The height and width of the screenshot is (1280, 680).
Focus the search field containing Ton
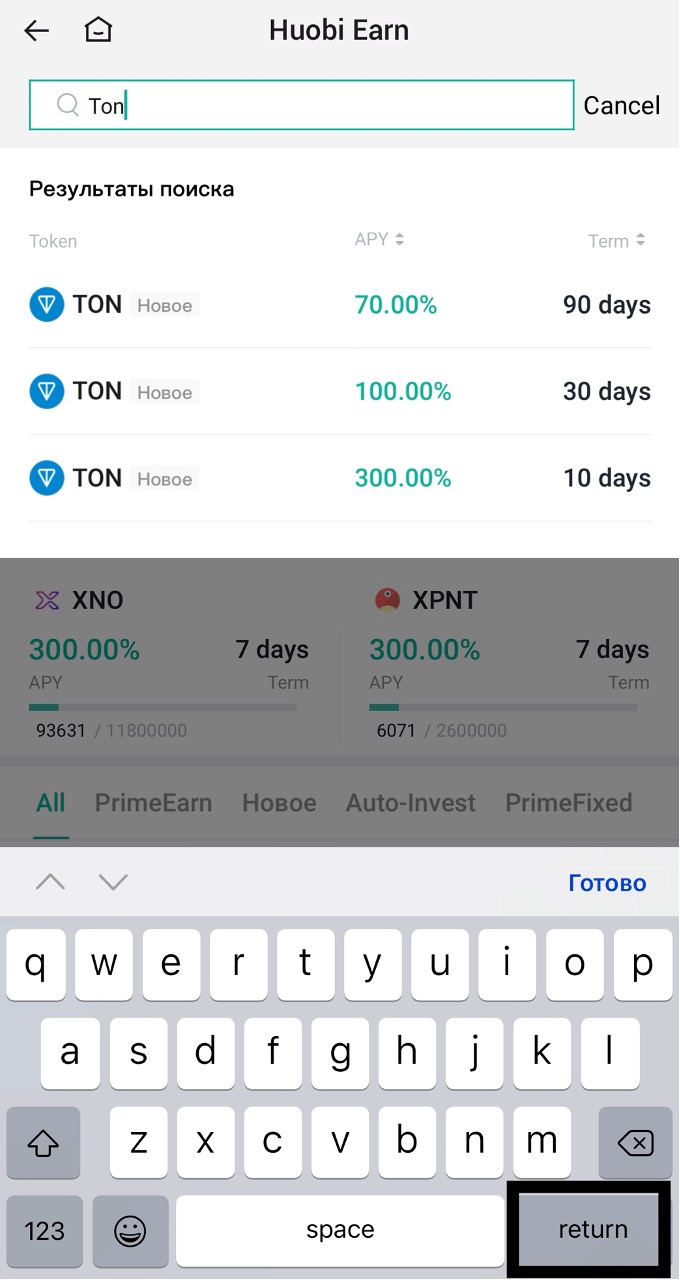(302, 105)
